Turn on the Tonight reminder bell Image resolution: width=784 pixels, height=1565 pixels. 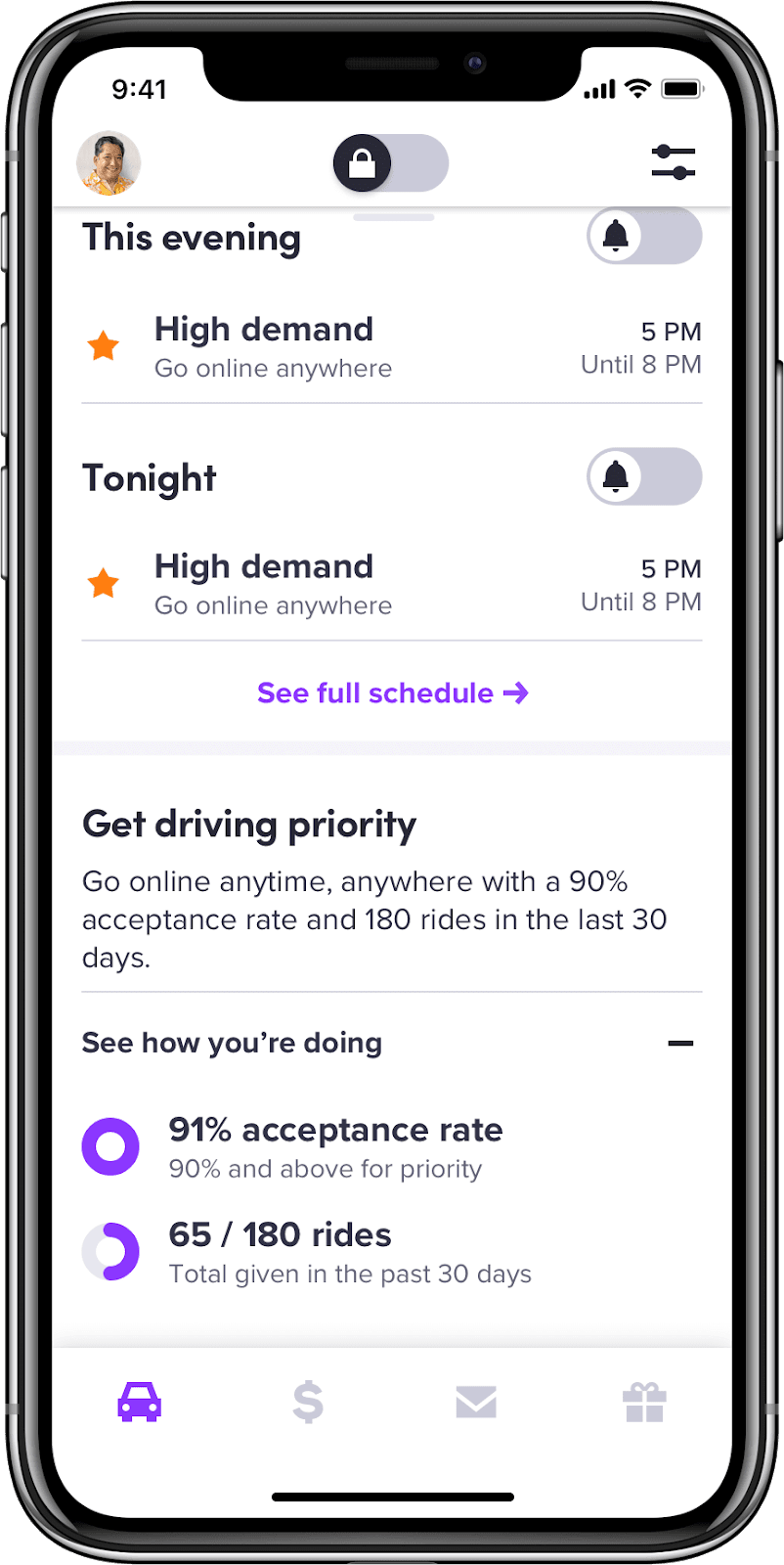click(x=643, y=476)
